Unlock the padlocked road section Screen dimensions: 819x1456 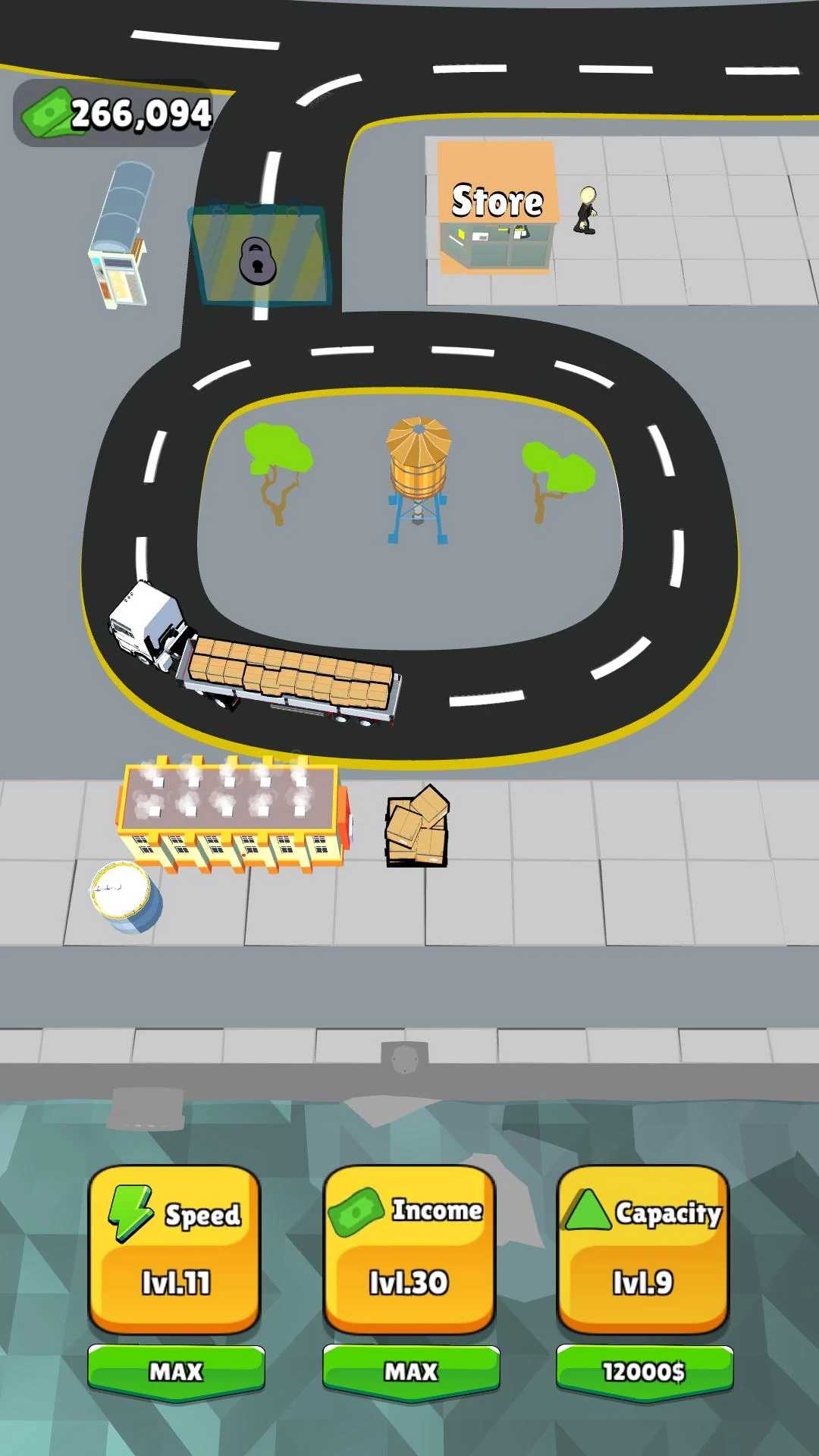pyautogui.click(x=259, y=256)
